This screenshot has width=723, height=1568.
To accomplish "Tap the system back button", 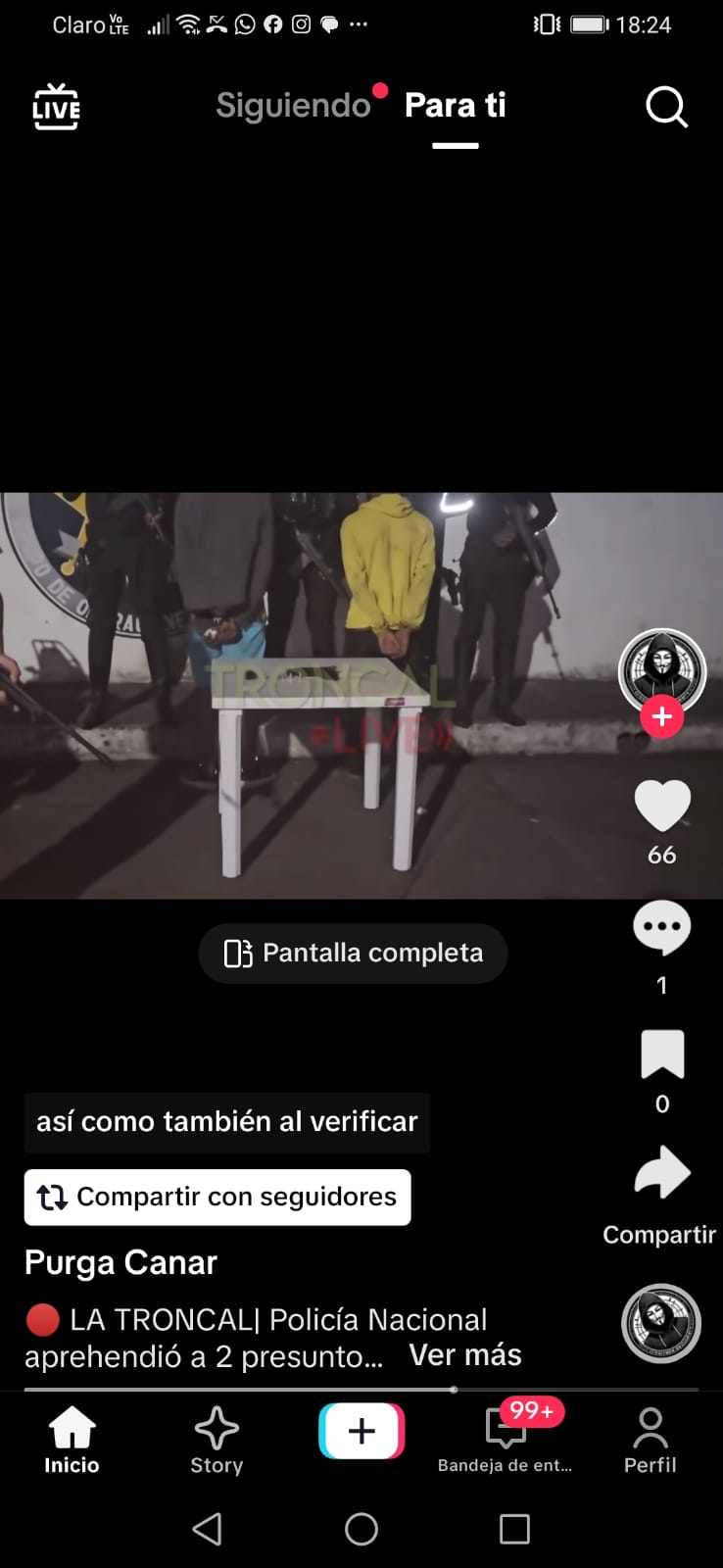I will pyautogui.click(x=207, y=1529).
